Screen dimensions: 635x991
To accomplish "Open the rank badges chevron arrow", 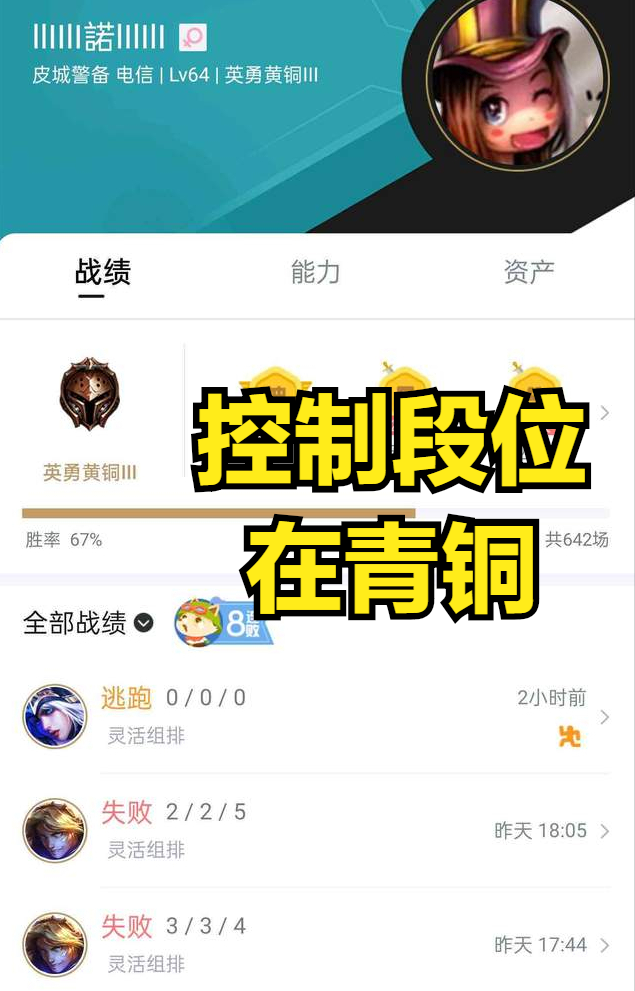I will (x=605, y=413).
